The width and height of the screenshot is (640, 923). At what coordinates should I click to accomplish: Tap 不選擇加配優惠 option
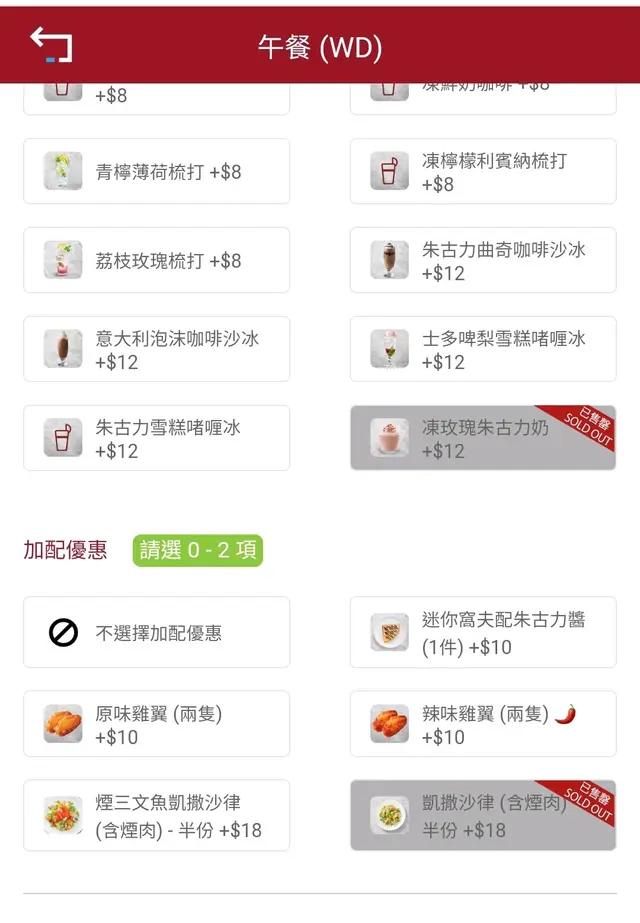click(x=156, y=633)
